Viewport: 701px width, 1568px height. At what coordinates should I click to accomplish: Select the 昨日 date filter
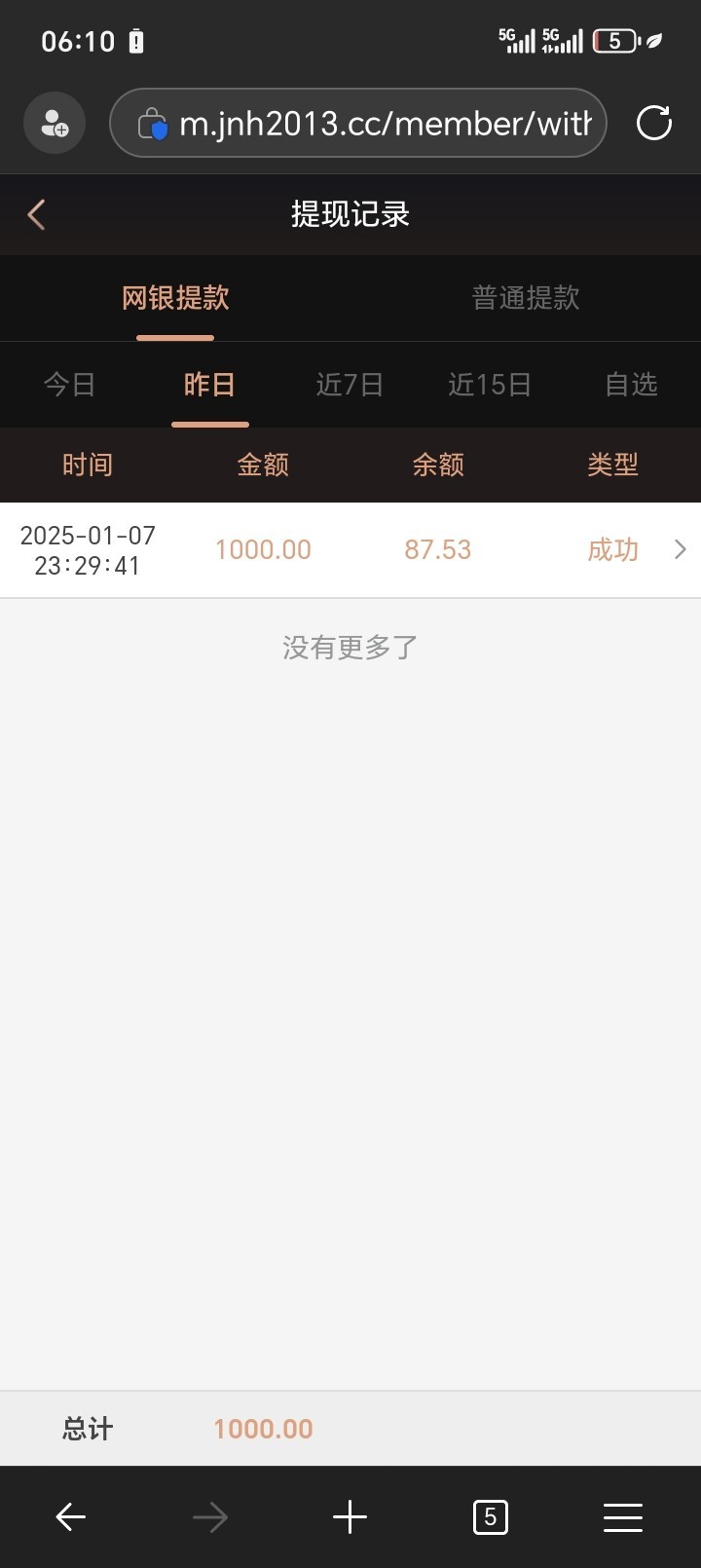(210, 385)
